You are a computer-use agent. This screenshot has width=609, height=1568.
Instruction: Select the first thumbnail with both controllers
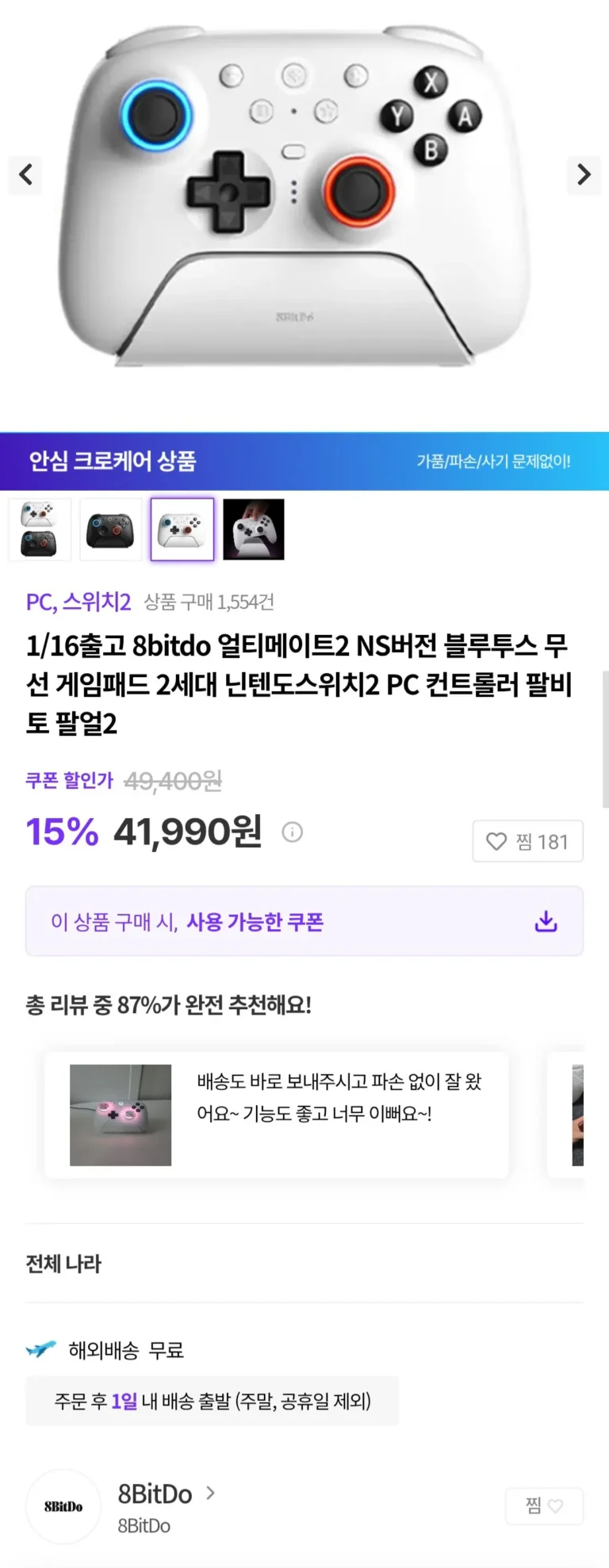40,530
